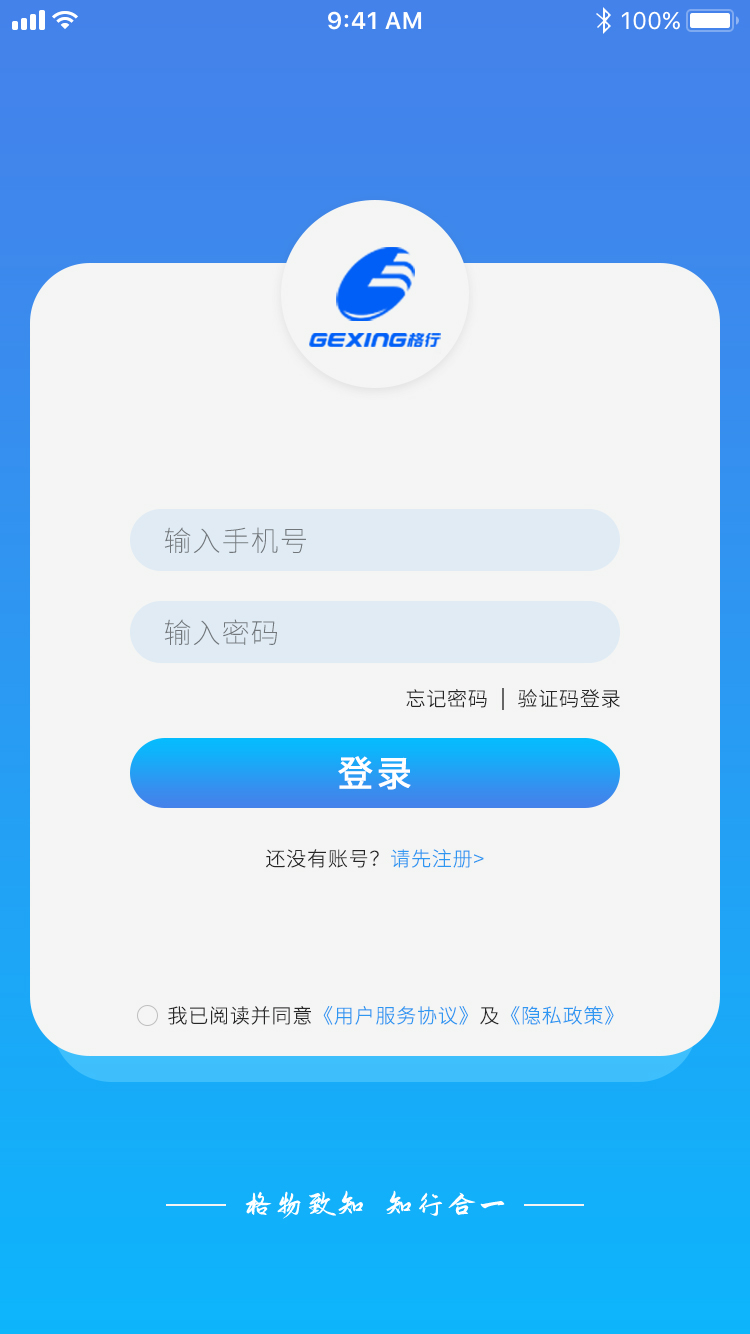Viewport: 750px width, 1334px height.
Task: Tap the 输入手机号 phone number field
Action: point(375,540)
